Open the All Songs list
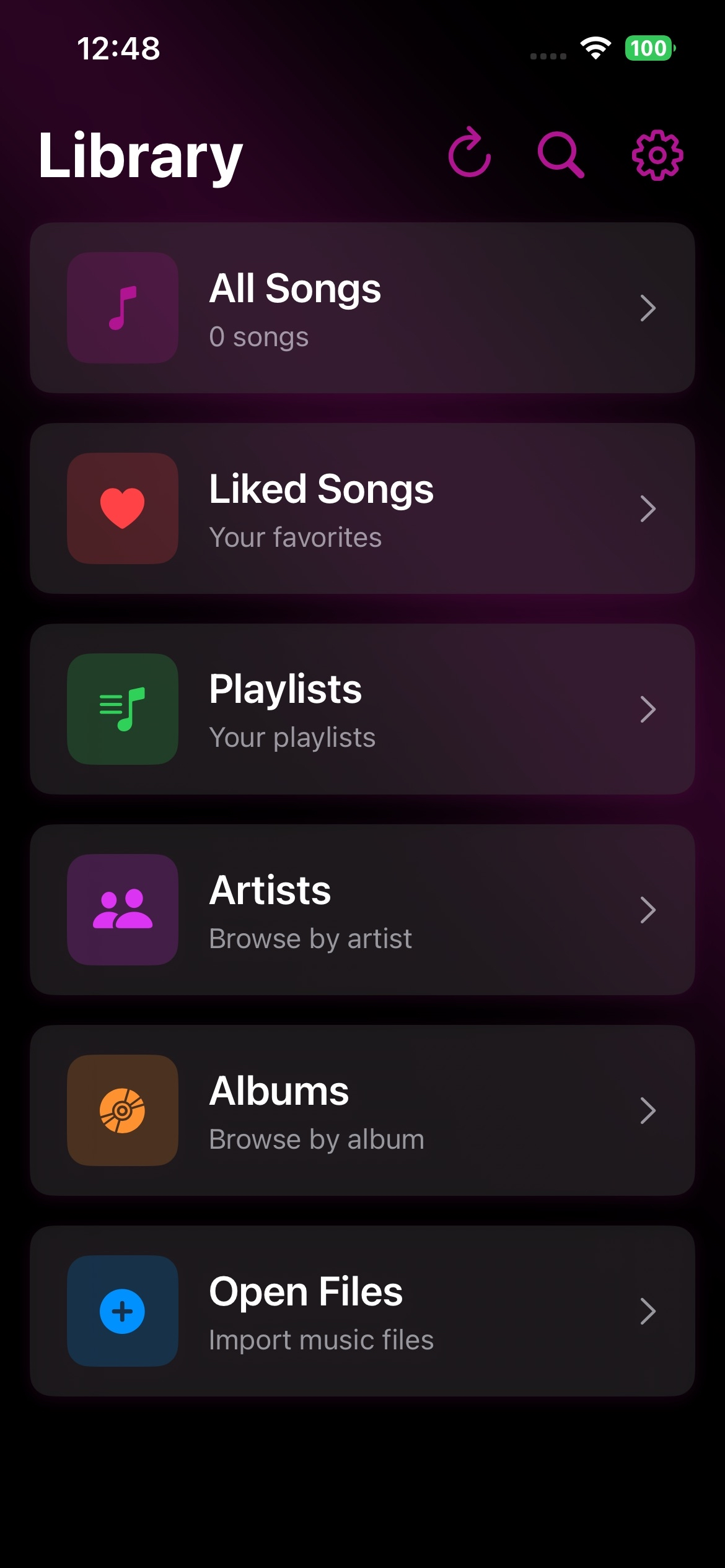Screen dimensions: 725x1568 coord(362,308)
